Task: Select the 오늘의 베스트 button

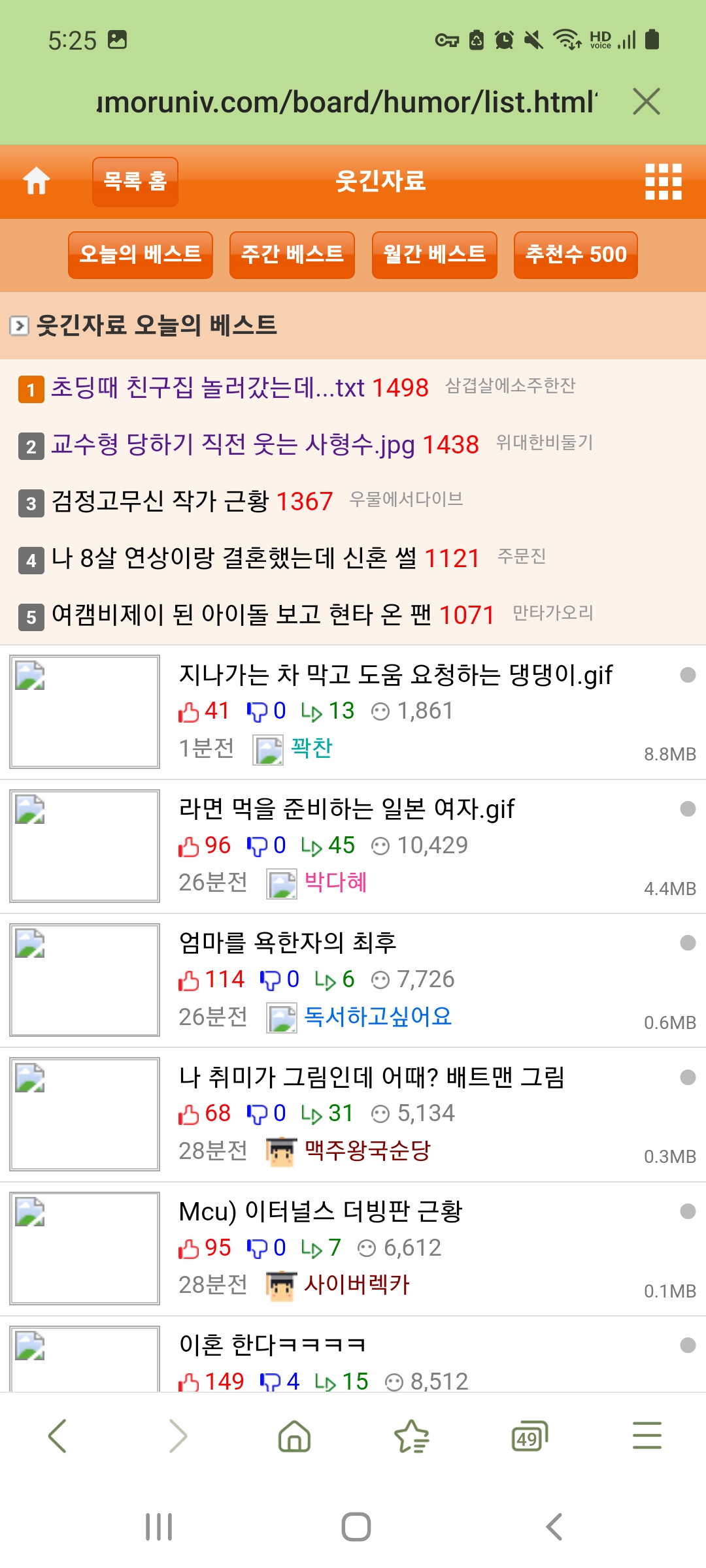Action: click(x=141, y=255)
